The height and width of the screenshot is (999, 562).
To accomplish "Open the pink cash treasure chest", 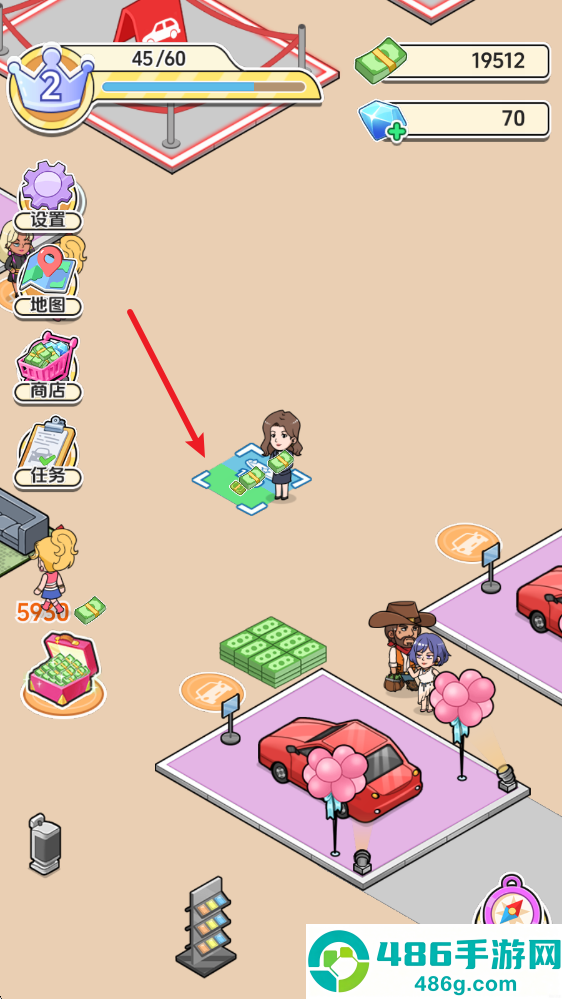I will (62, 671).
